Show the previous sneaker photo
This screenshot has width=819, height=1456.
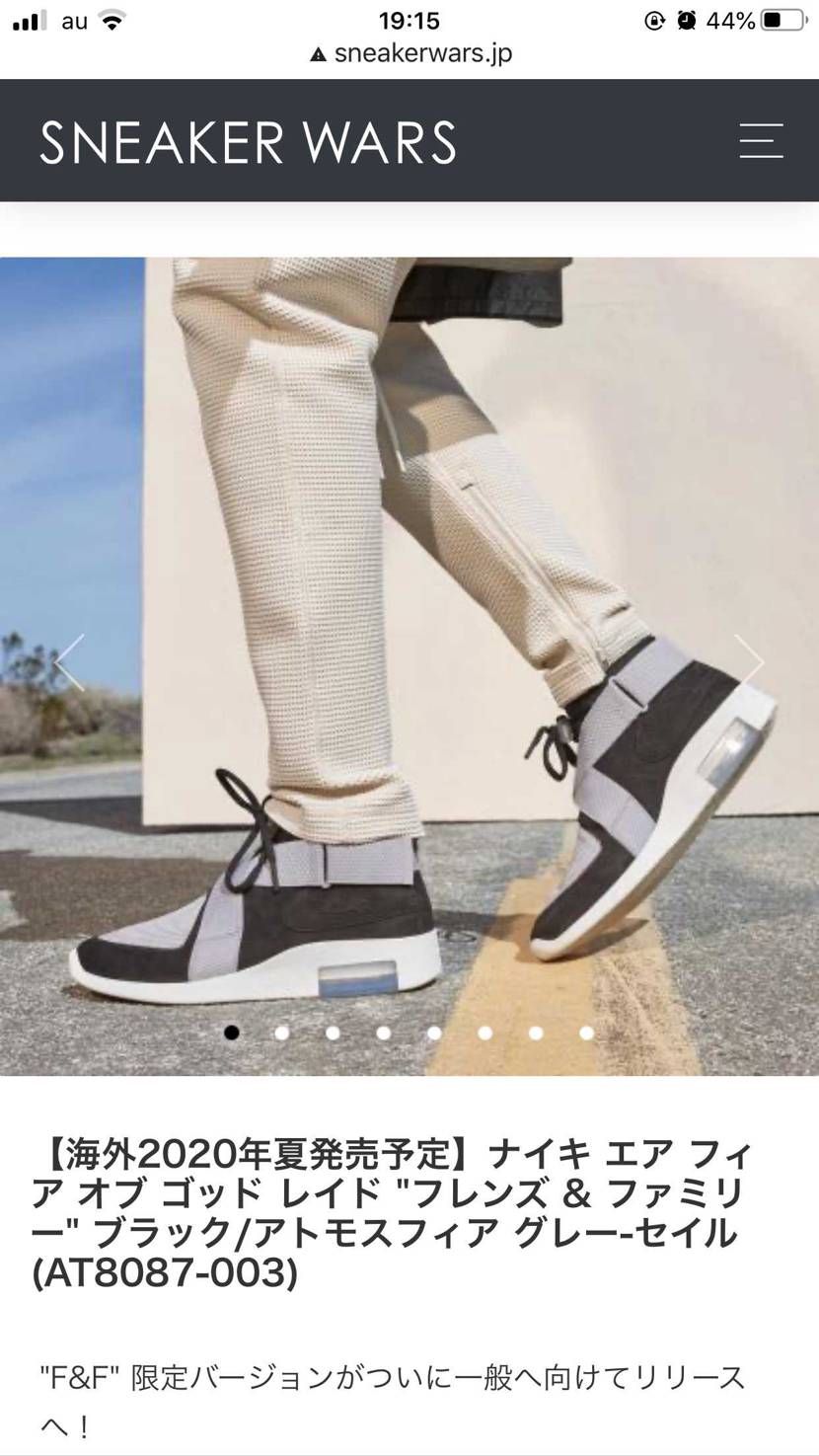[70, 660]
